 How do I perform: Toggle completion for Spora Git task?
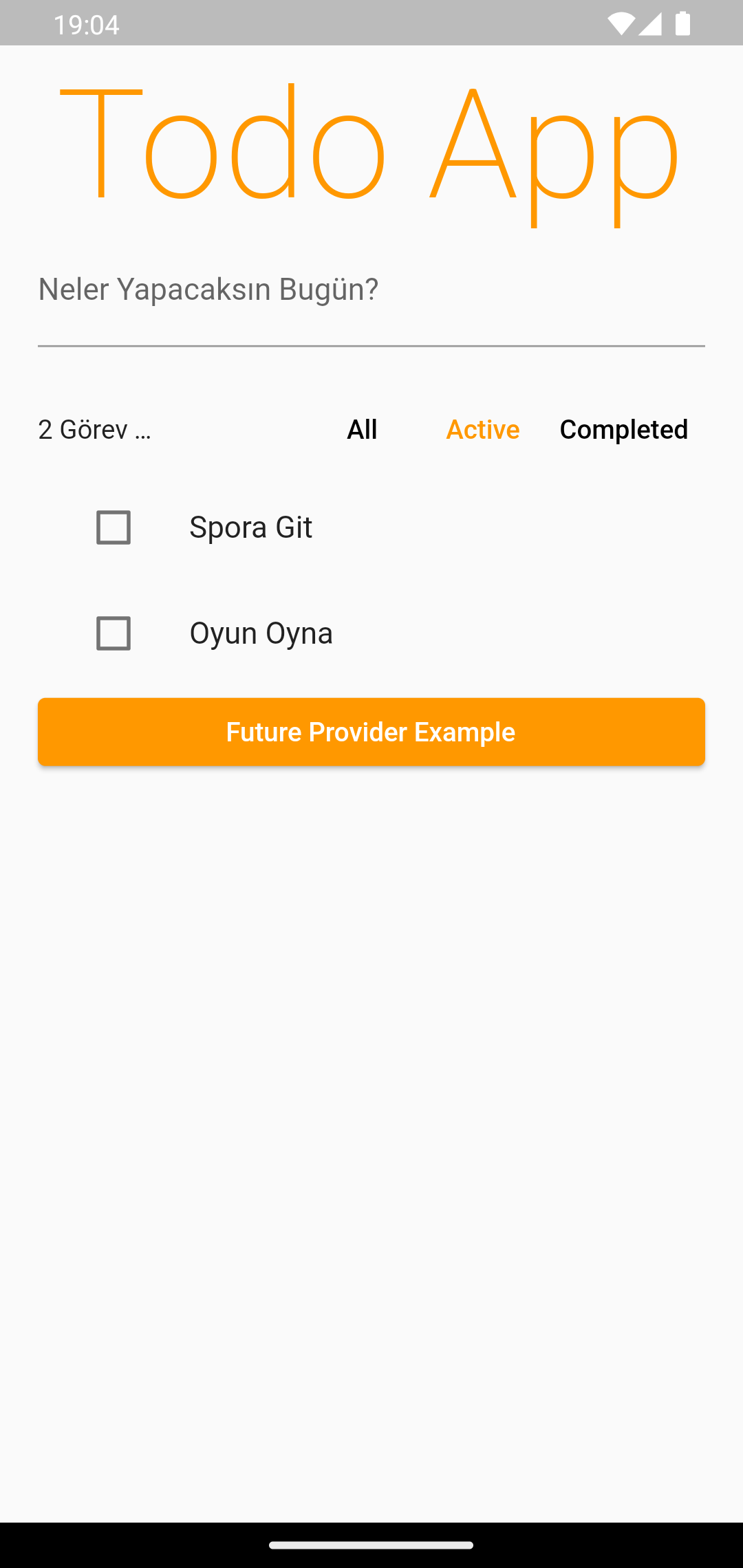[113, 527]
